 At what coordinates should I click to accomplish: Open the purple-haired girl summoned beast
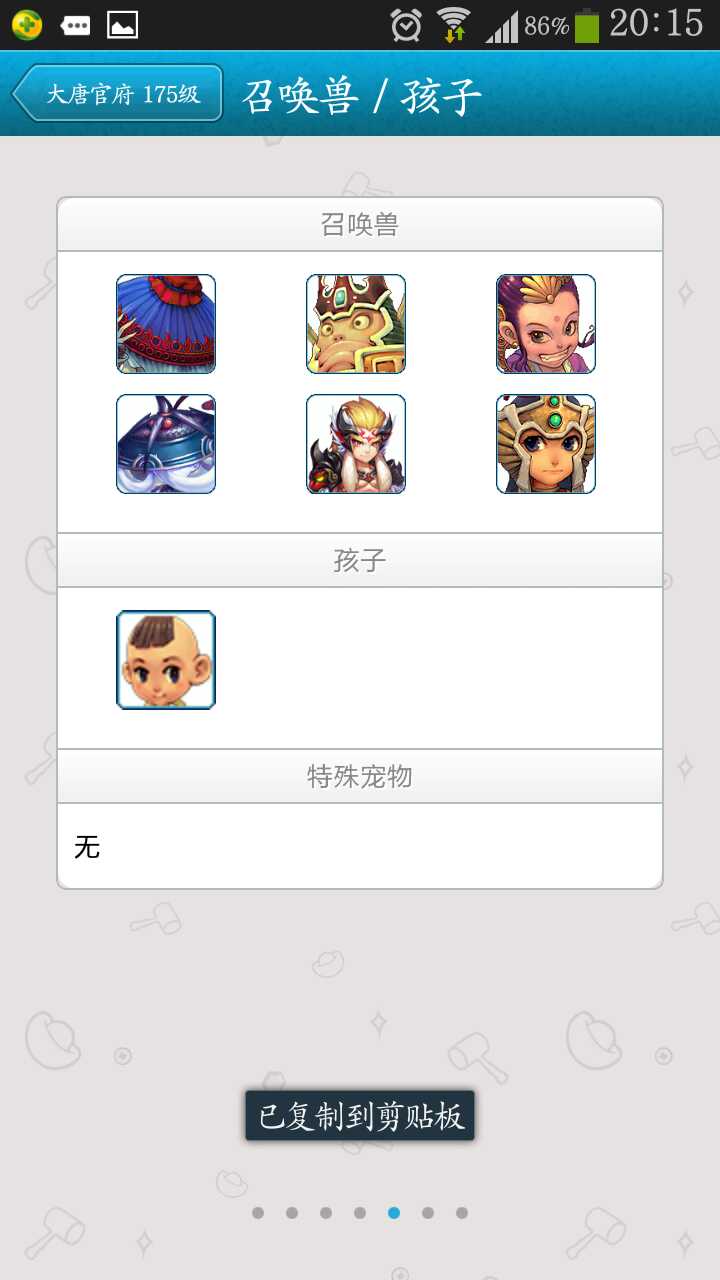tap(546, 324)
